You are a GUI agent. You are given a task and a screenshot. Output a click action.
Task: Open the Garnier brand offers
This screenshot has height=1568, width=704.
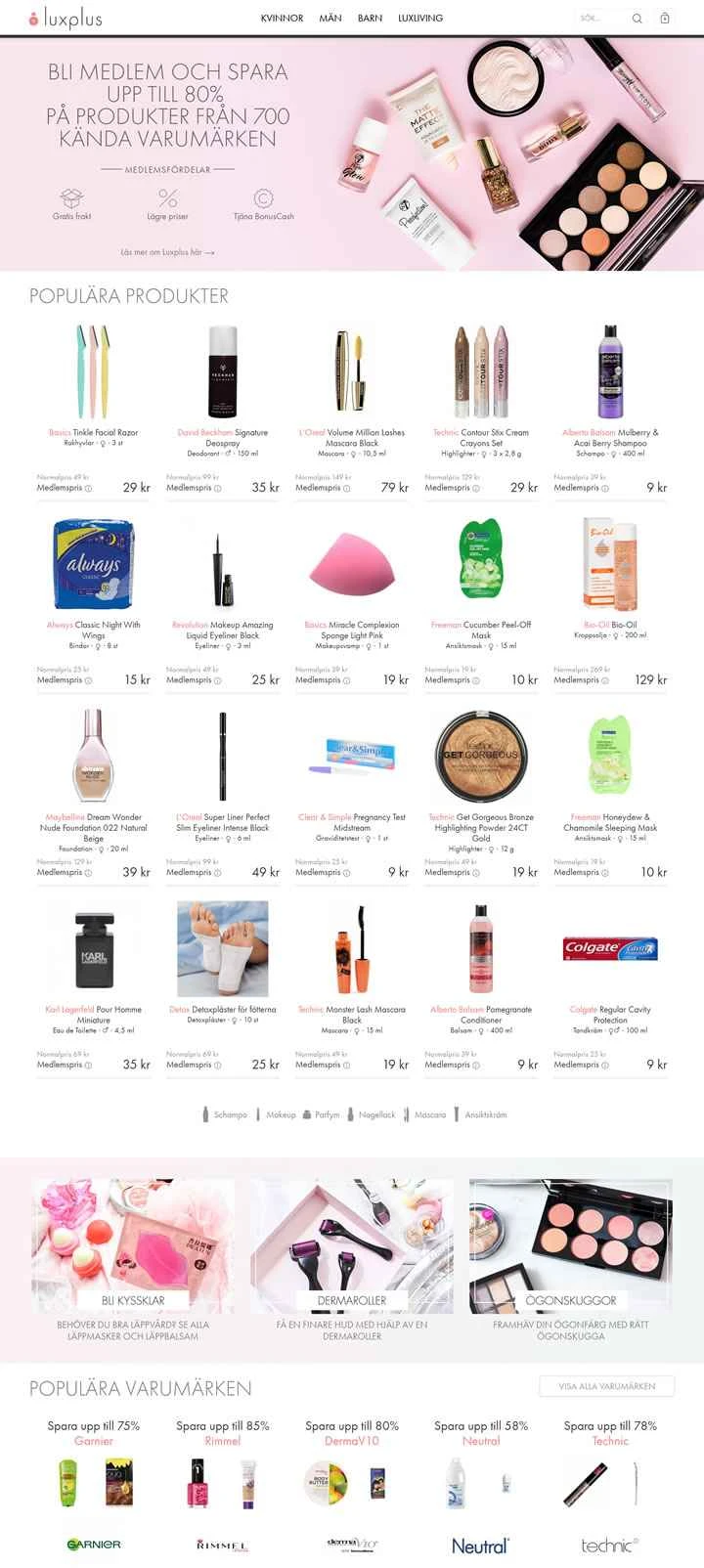pyautogui.click(x=94, y=1441)
